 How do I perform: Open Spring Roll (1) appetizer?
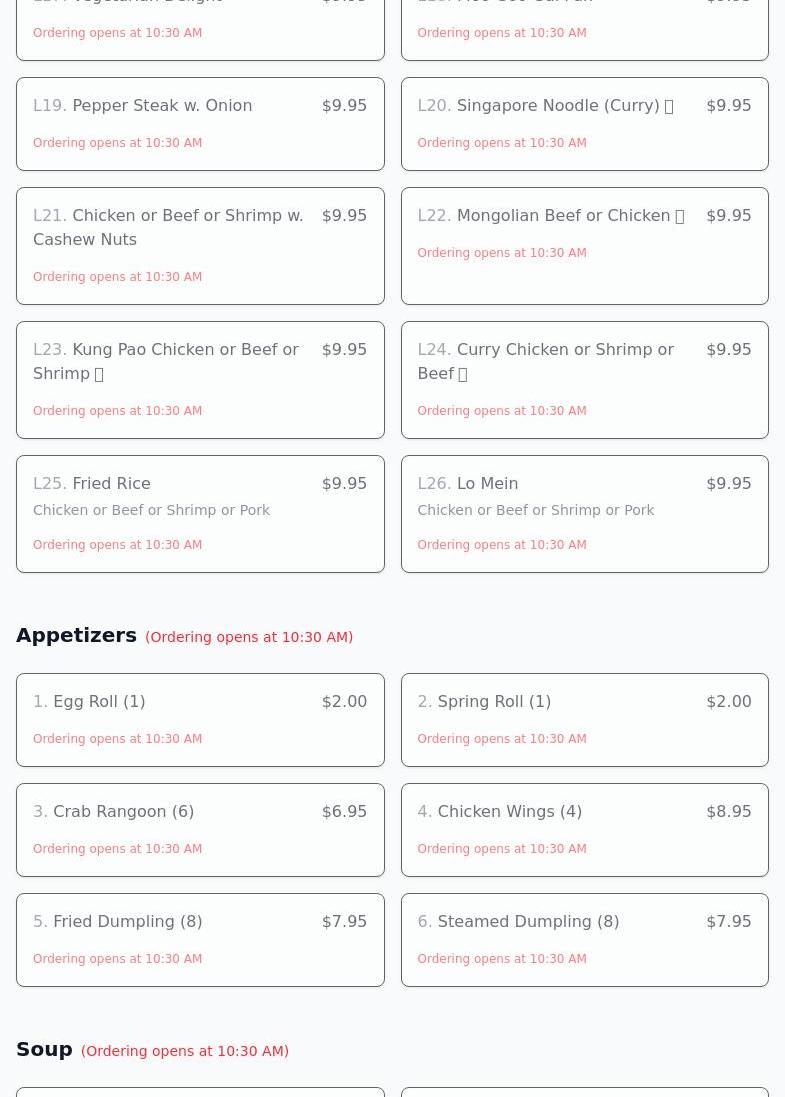584,719
